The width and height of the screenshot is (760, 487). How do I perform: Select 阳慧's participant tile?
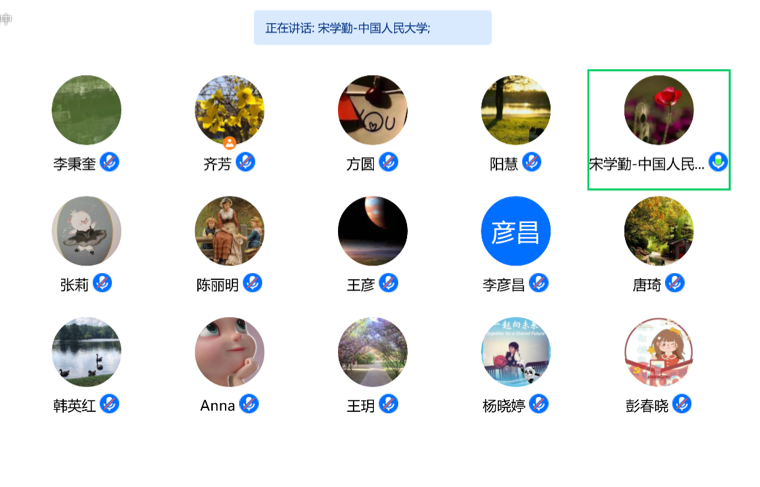515,110
